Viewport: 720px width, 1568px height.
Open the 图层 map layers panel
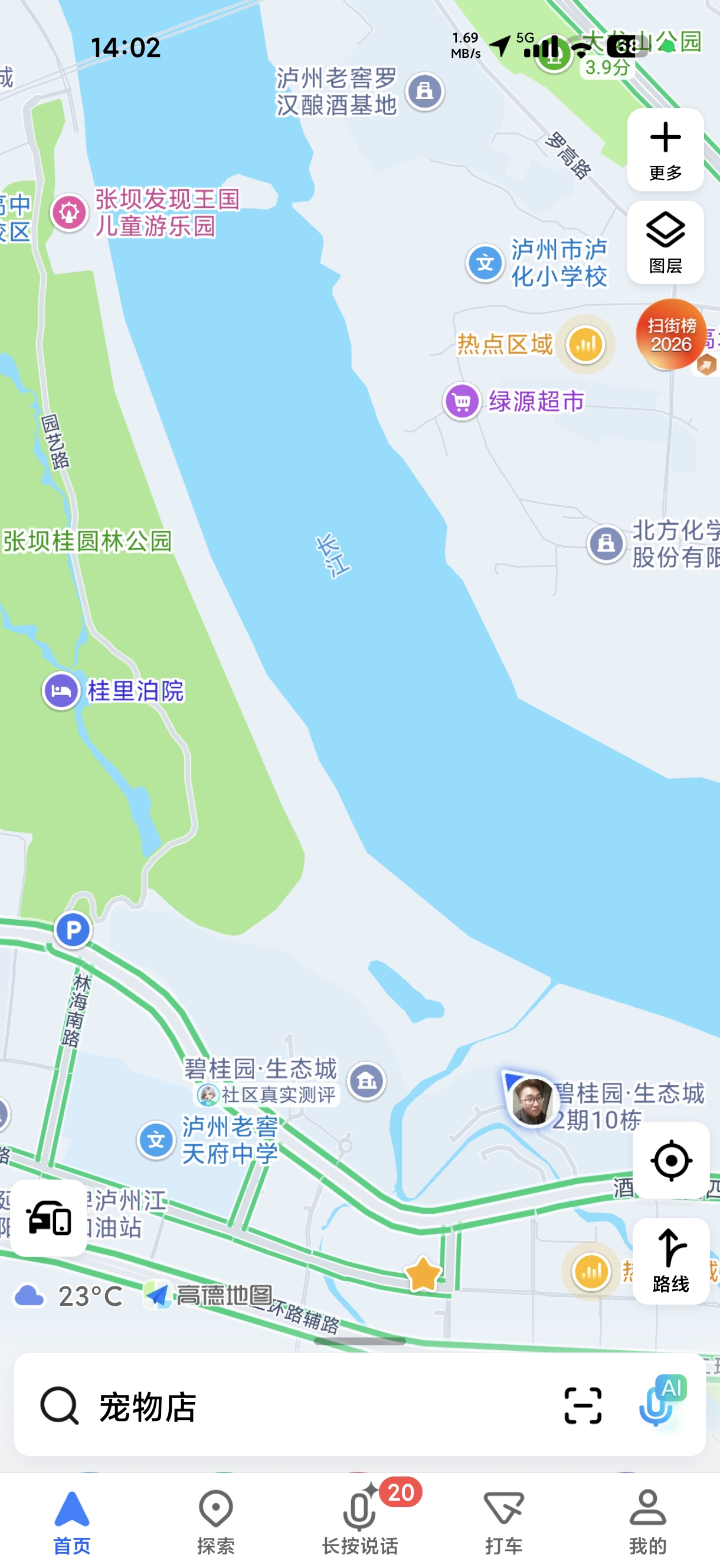click(x=665, y=242)
